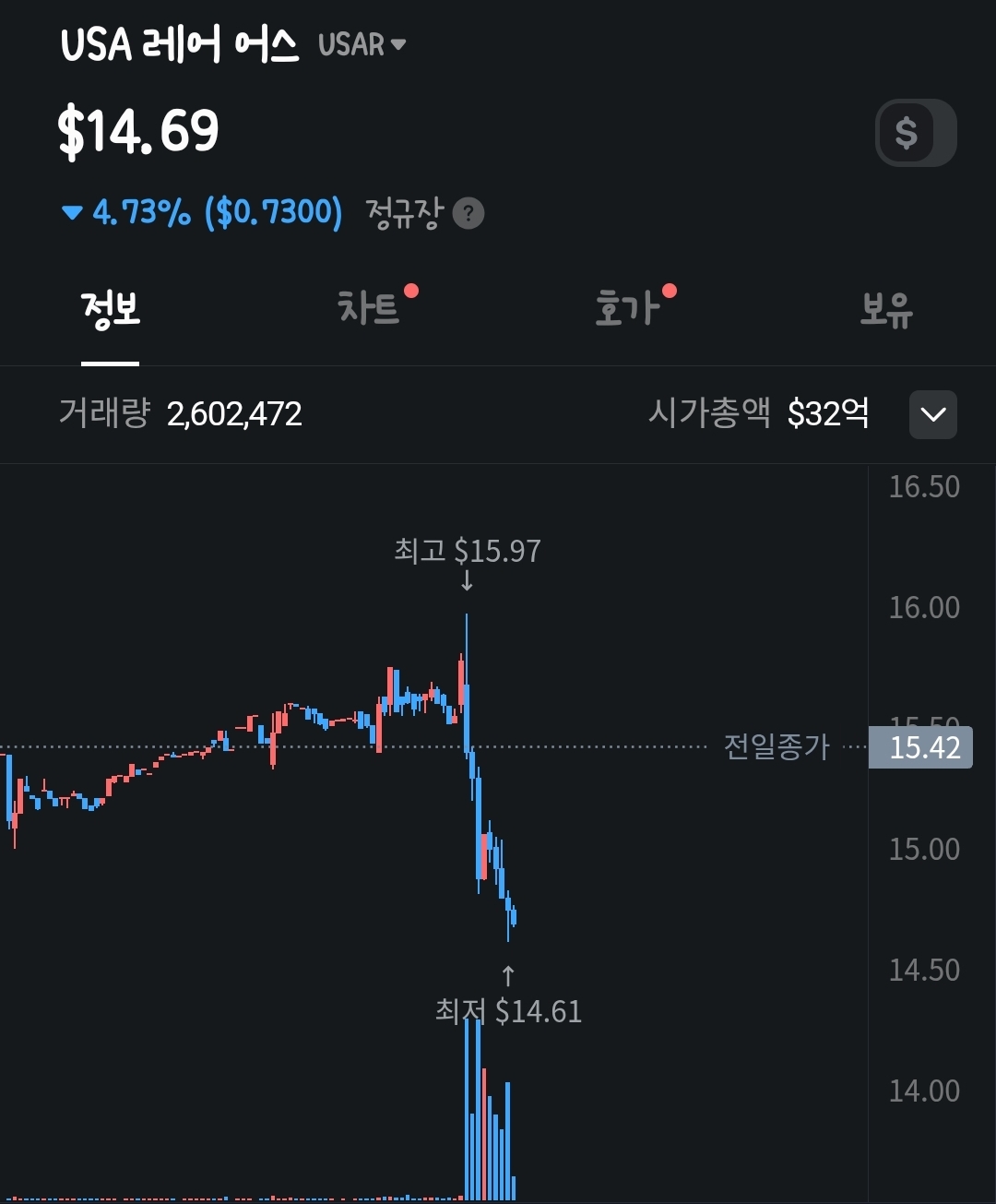Image resolution: width=996 pixels, height=1204 pixels.
Task: Toggle the dollar currency switch
Action: (x=915, y=133)
